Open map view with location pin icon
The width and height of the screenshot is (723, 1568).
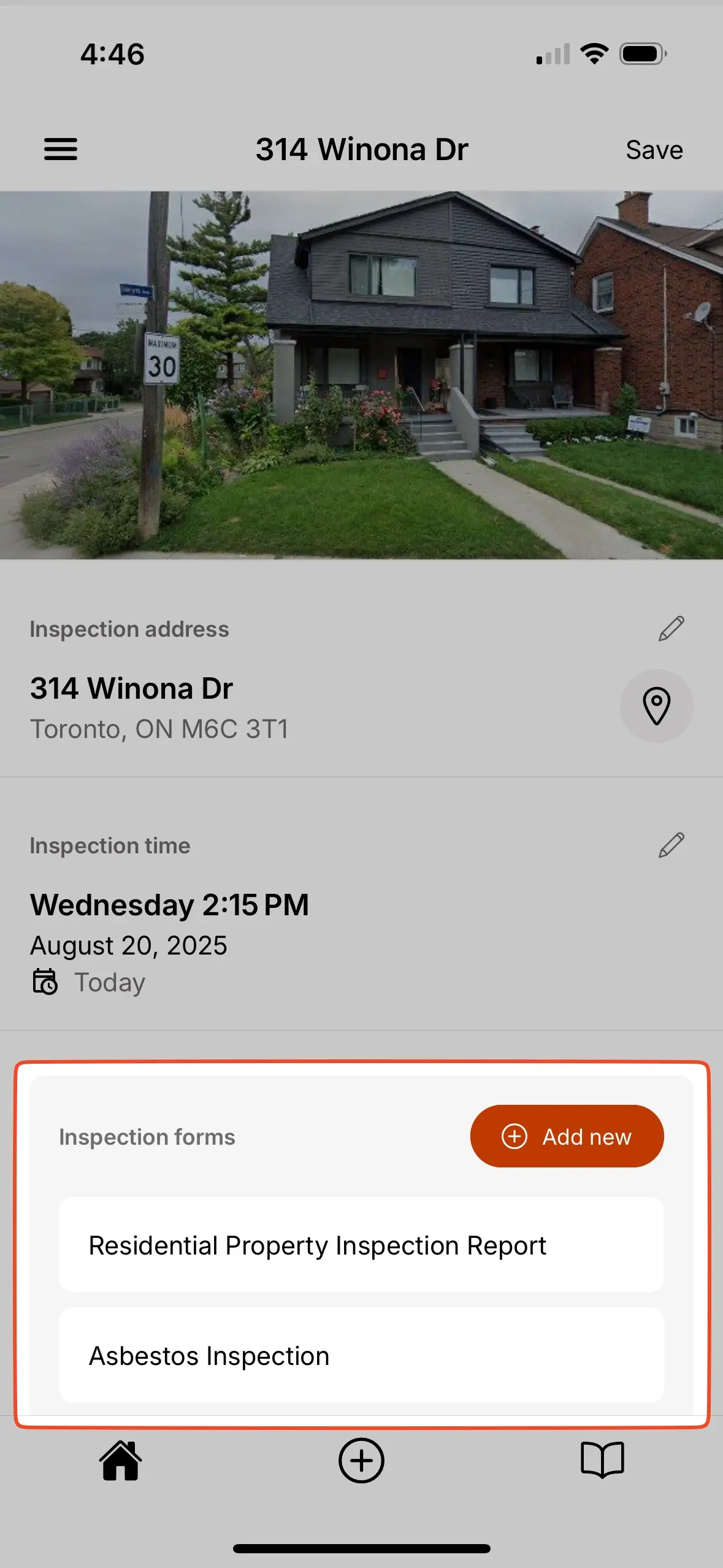tap(657, 705)
